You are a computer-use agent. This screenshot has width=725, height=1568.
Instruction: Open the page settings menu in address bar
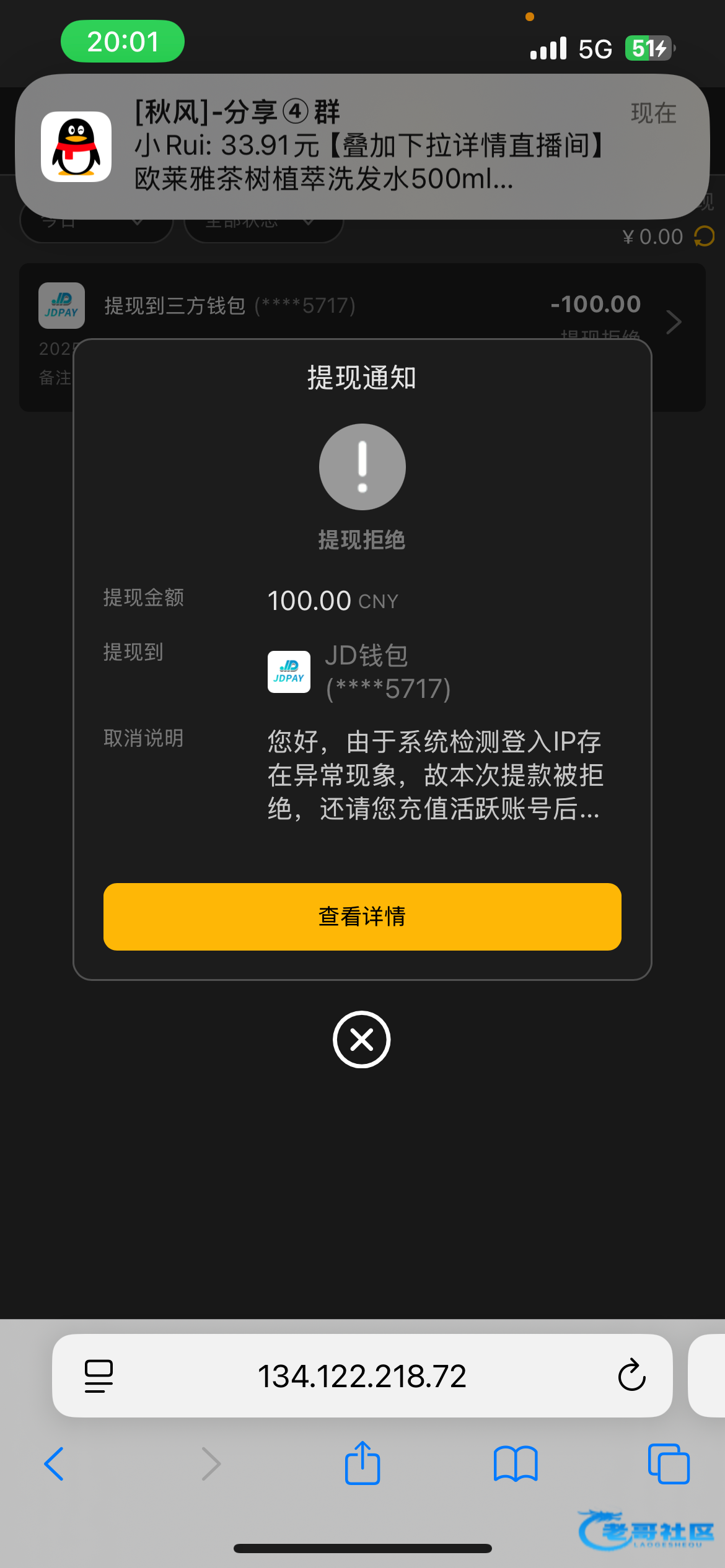99,1376
